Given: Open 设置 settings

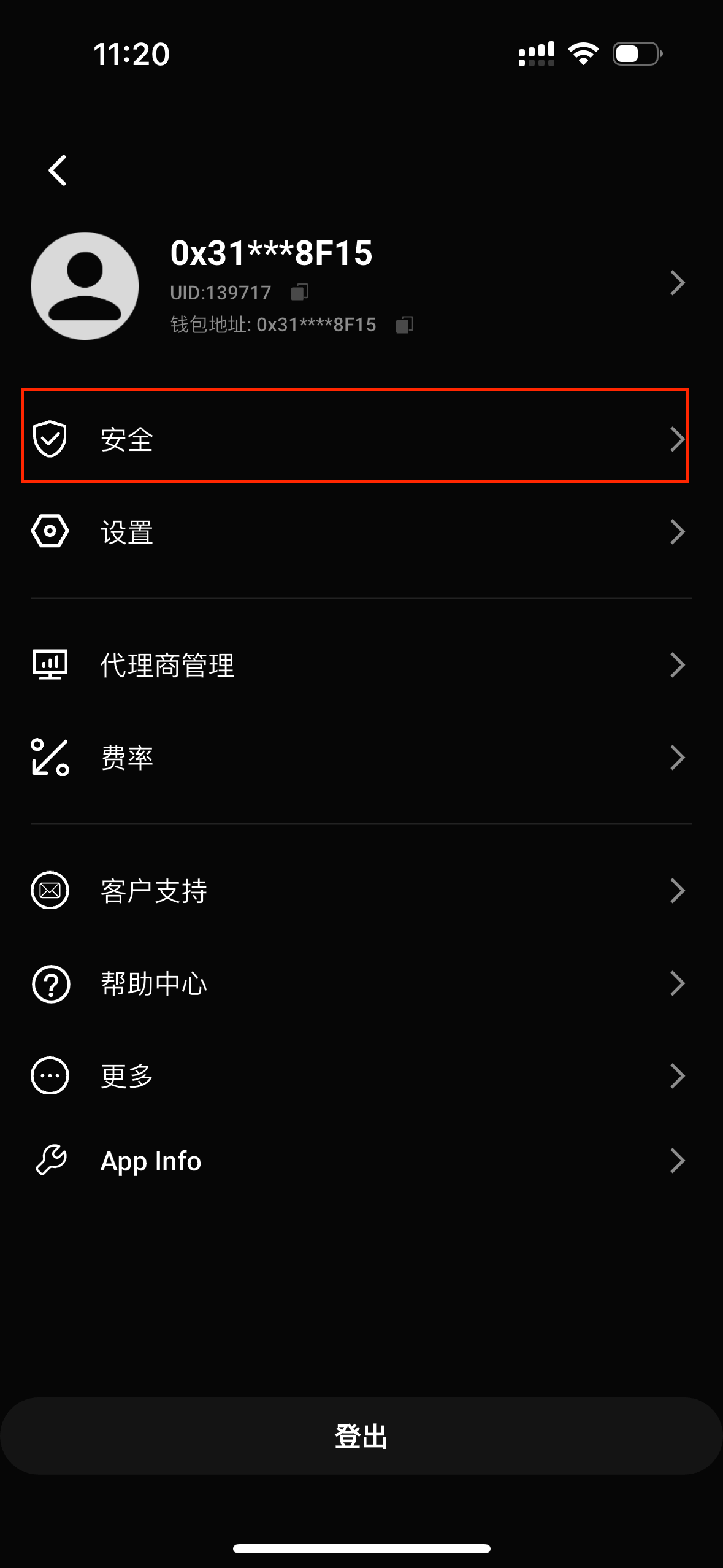Looking at the screenshot, I should 361,532.
